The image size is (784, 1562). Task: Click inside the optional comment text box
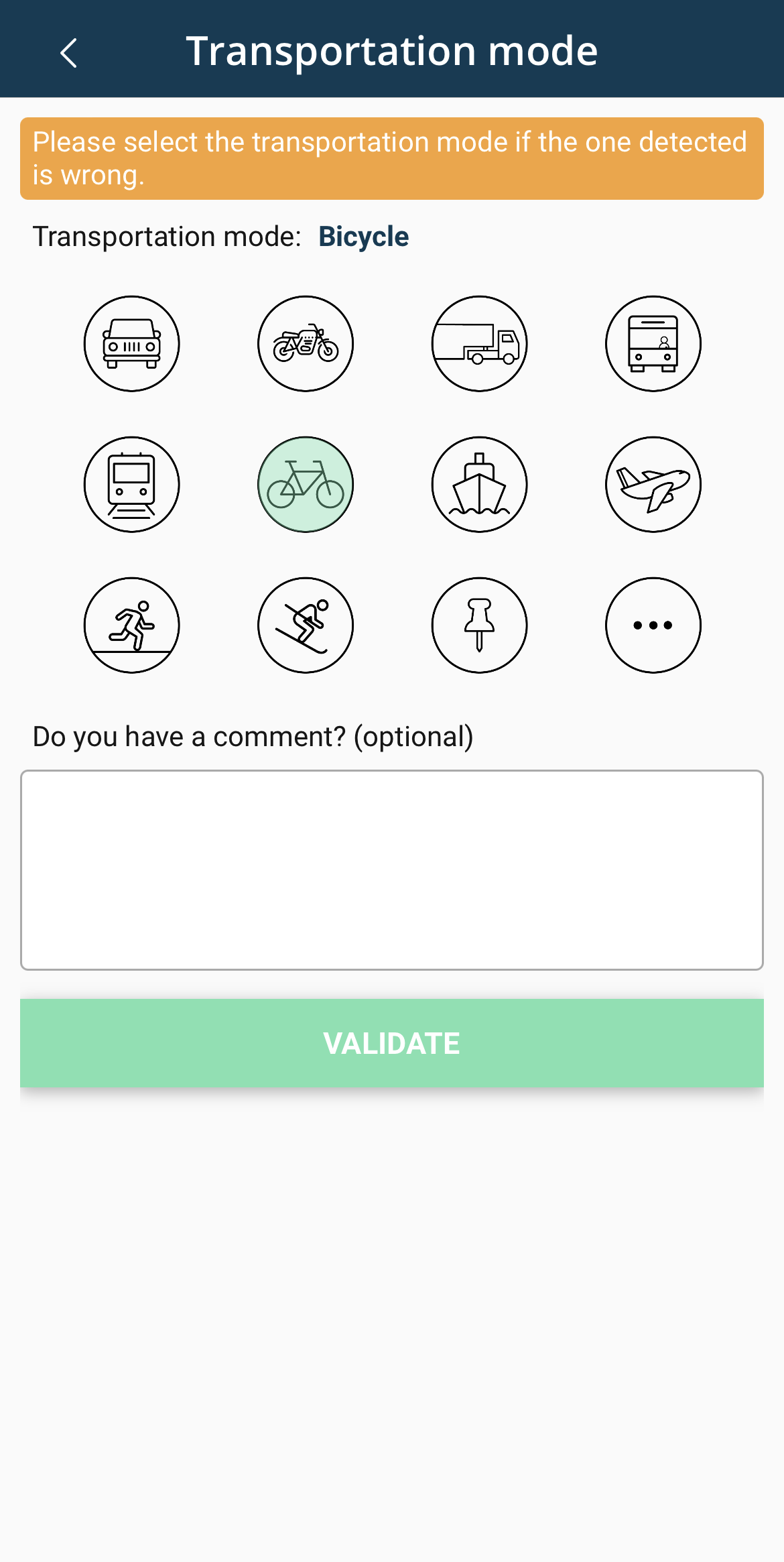[391, 868]
